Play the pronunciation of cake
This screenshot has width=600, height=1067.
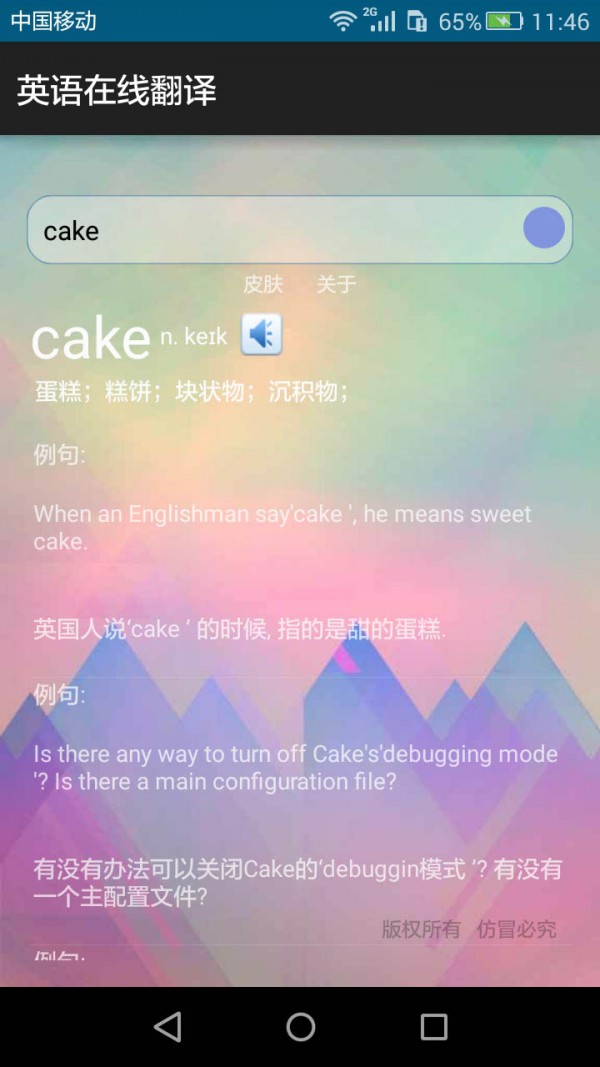coord(261,335)
